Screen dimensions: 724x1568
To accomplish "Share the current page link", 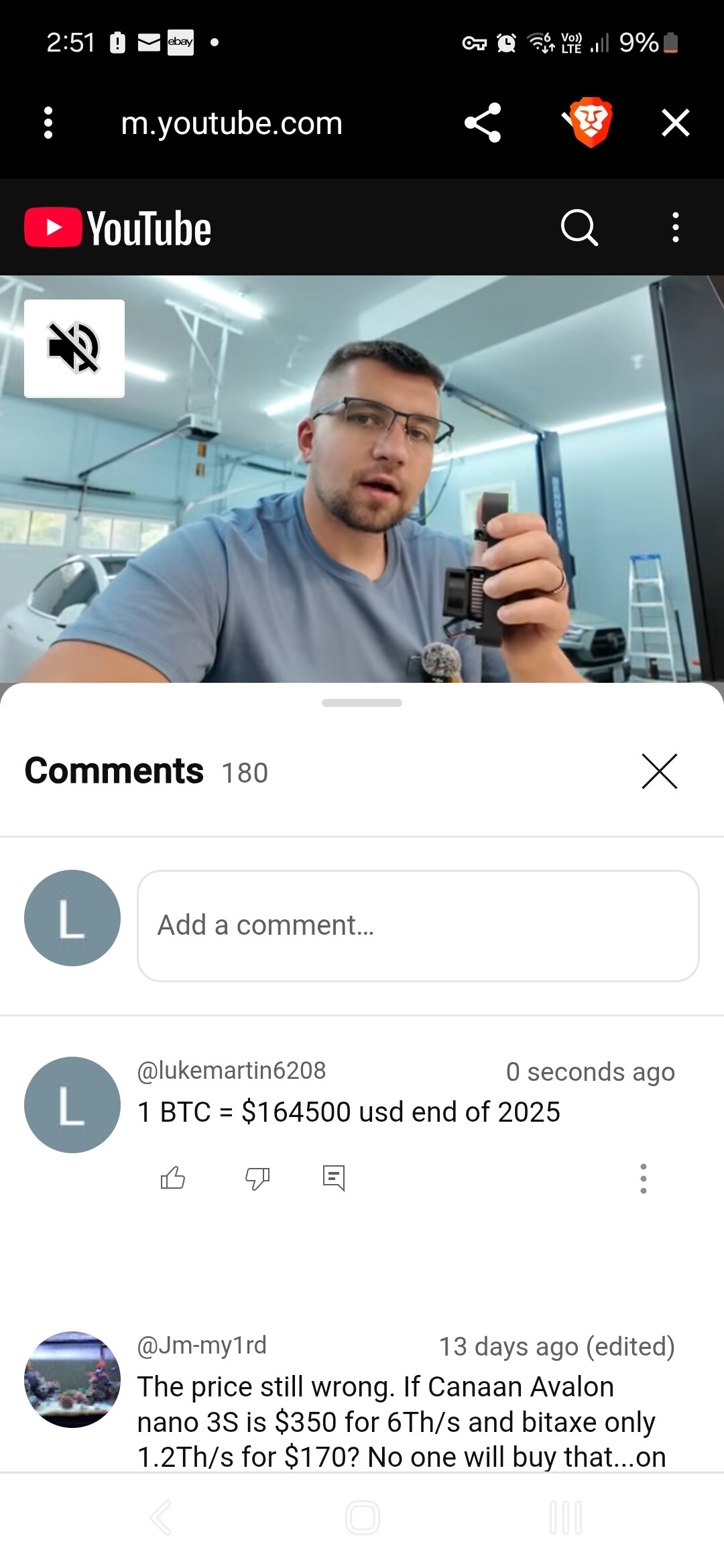I will (x=483, y=123).
